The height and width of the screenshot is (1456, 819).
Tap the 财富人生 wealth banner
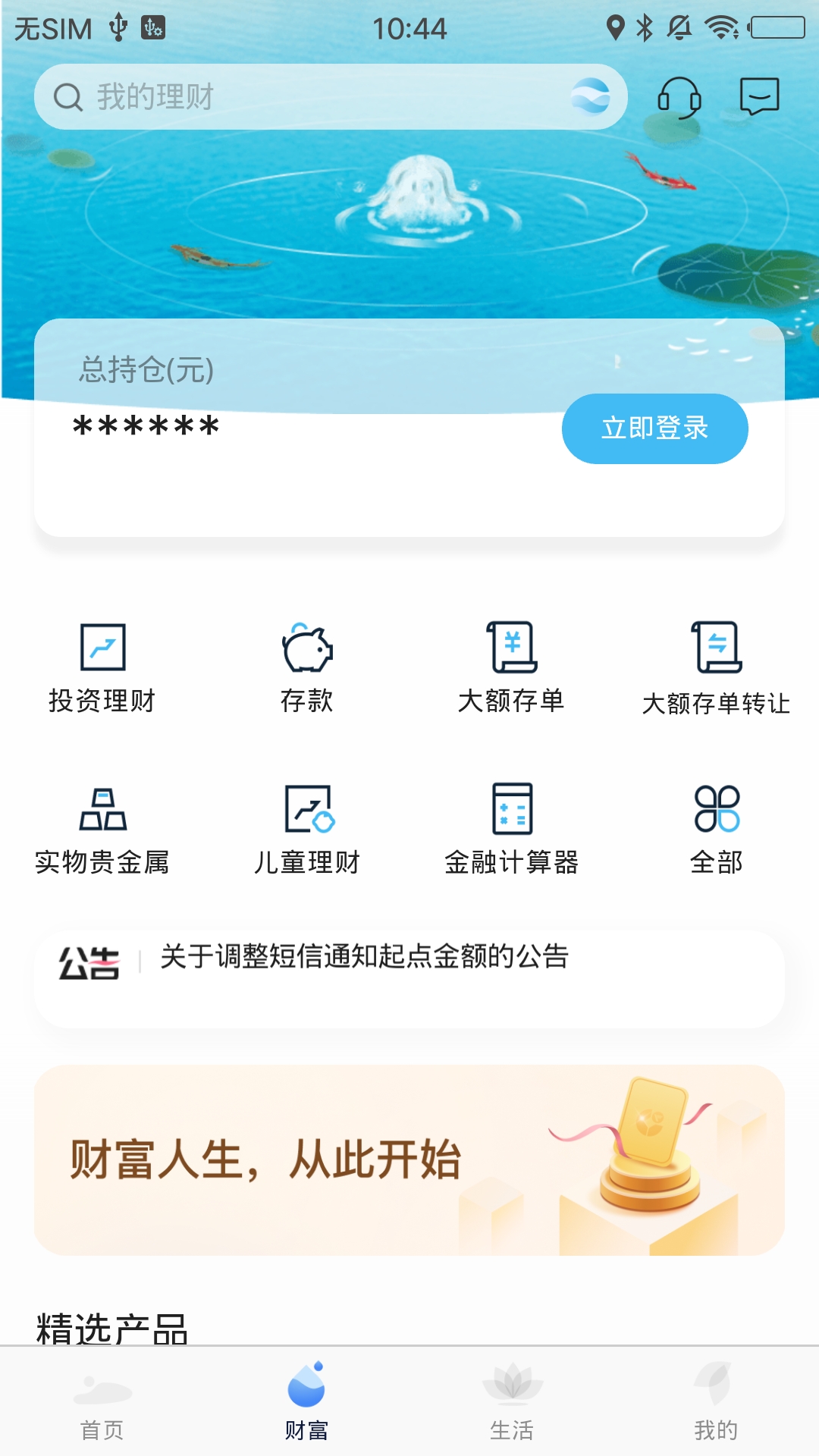point(409,1159)
